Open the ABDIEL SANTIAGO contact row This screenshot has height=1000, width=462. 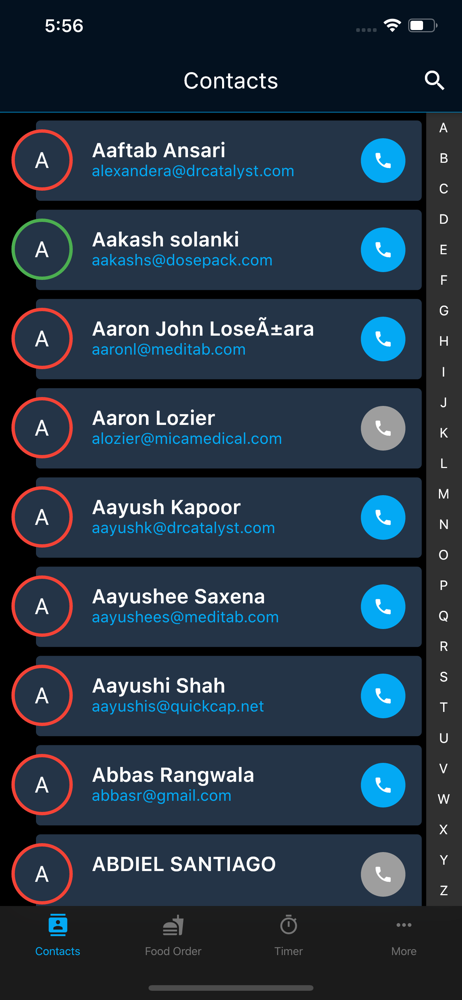(228, 870)
